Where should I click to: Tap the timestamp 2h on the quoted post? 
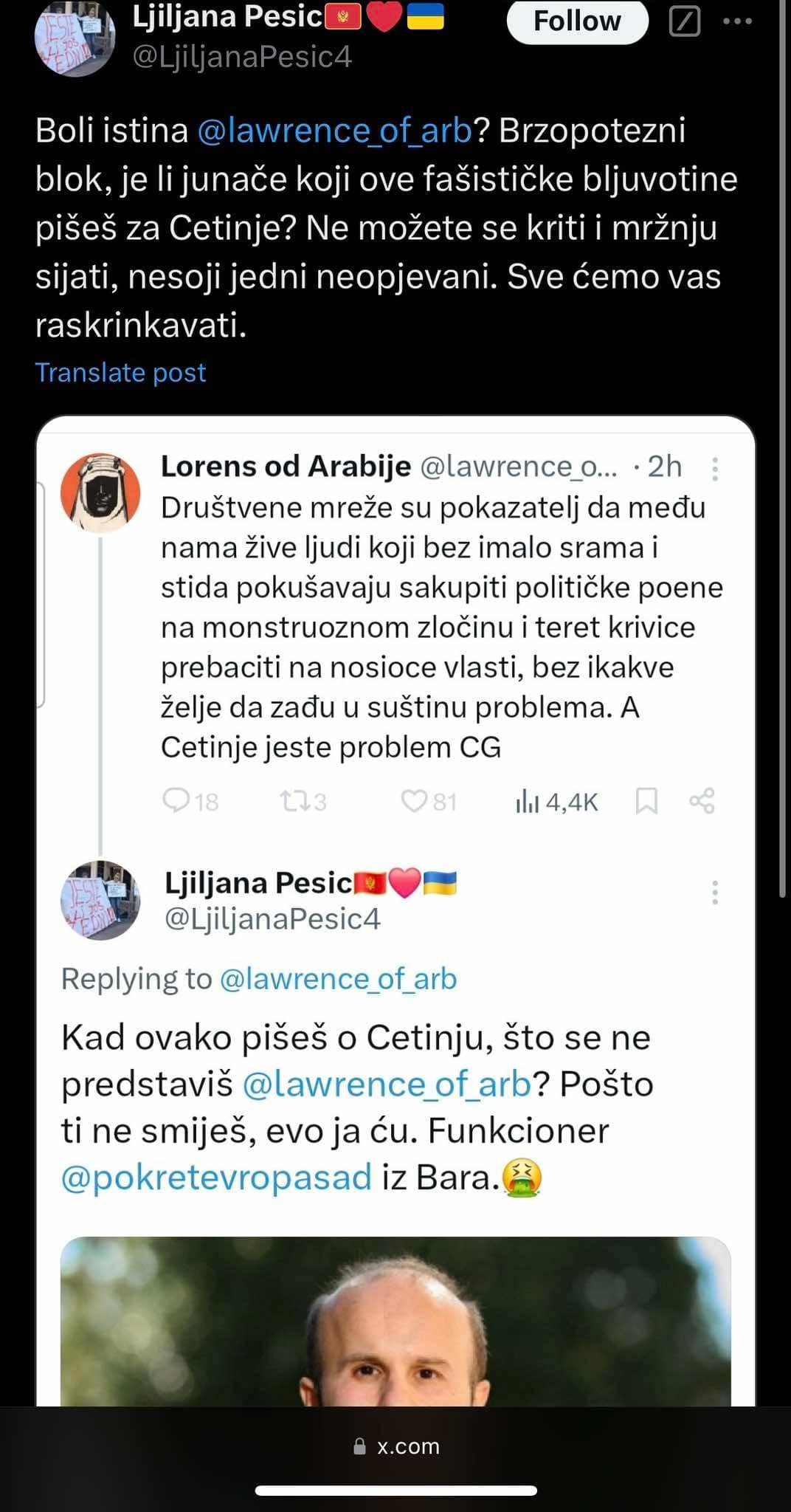(x=663, y=467)
